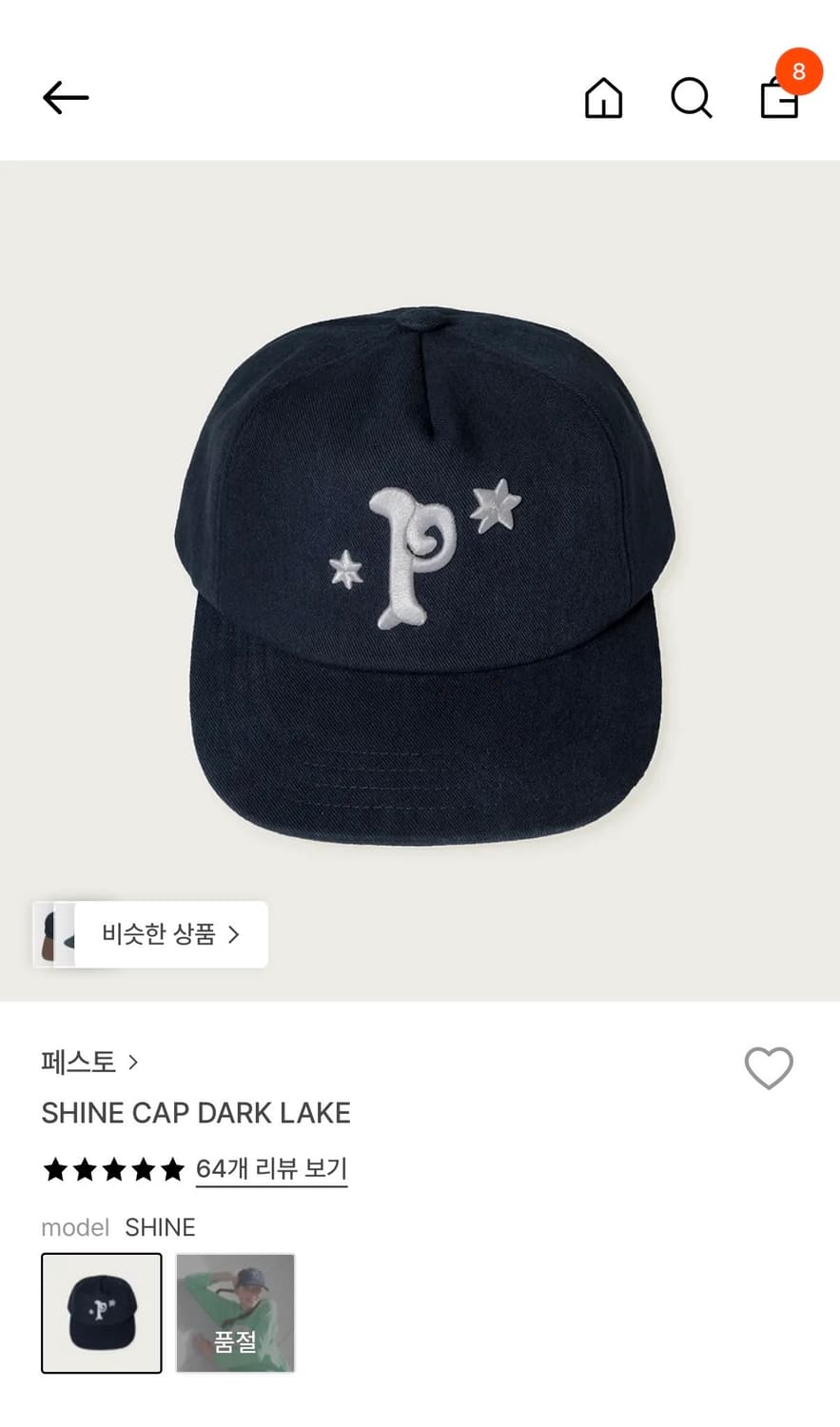This screenshot has height=1427, width=840.
Task: Tap the badge counter on the cart icon
Action: (799, 70)
